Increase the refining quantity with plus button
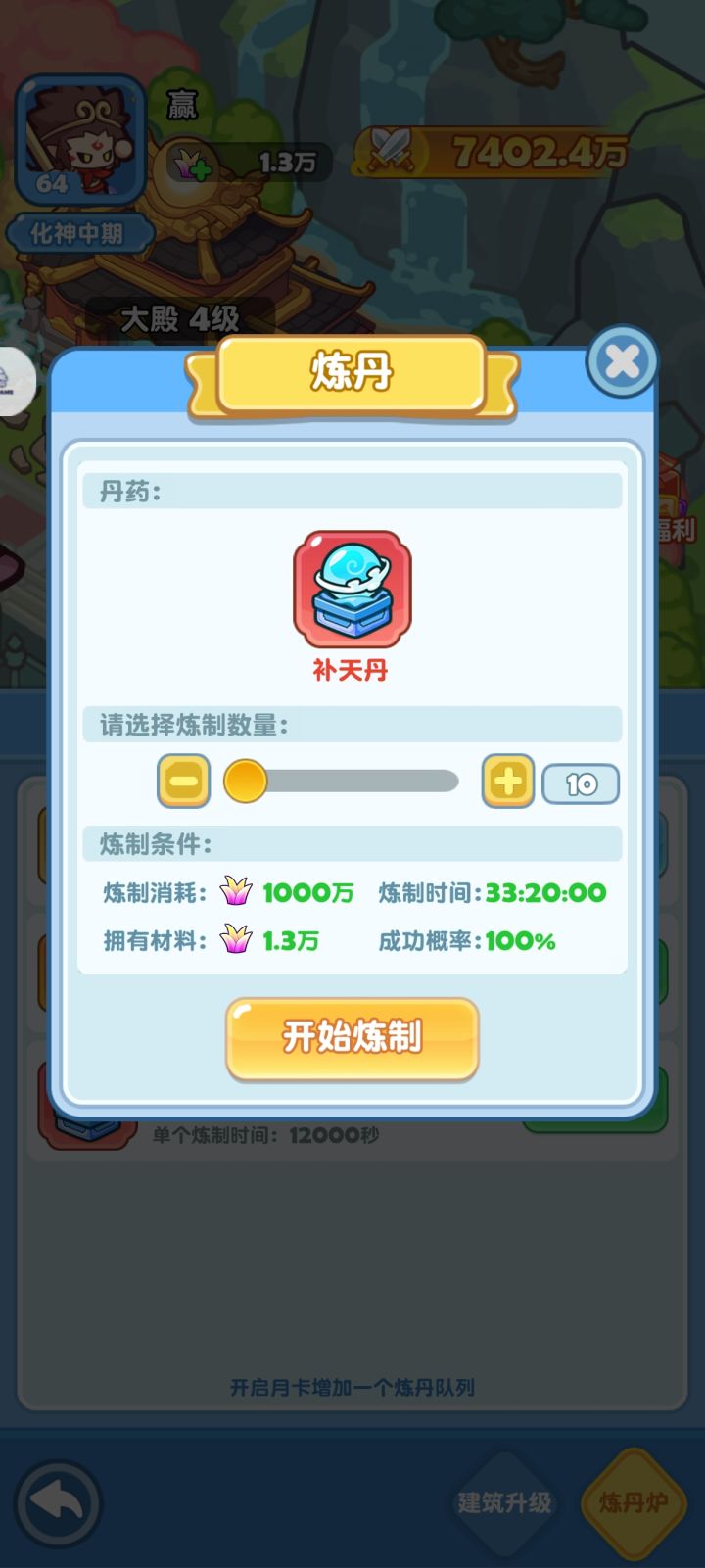 point(507,782)
